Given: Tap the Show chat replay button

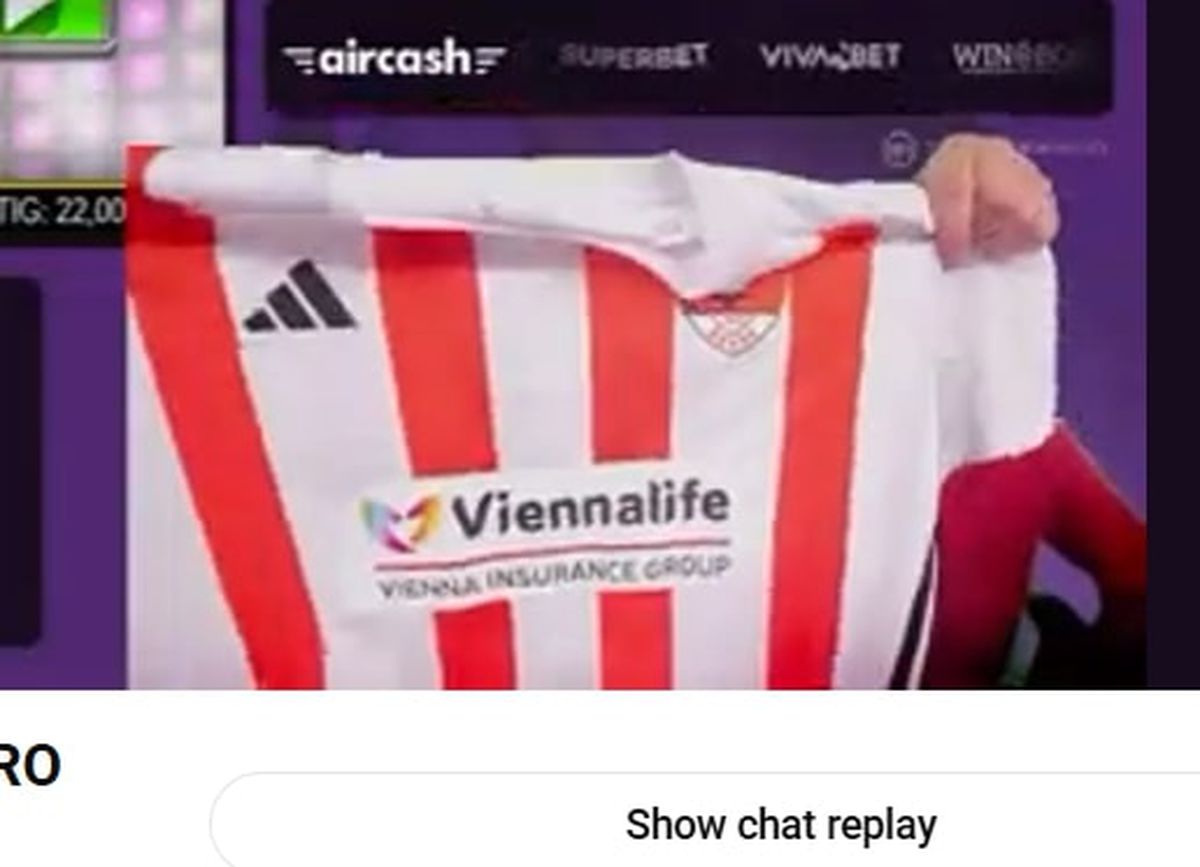Looking at the screenshot, I should (x=780, y=825).
